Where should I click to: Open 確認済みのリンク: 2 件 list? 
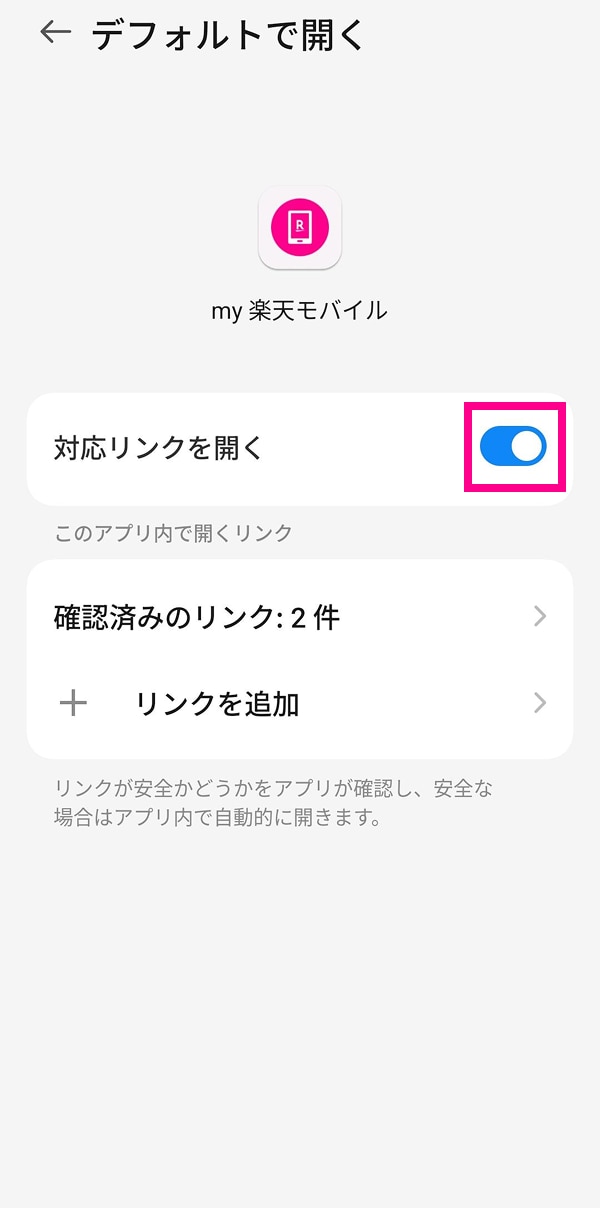(299, 617)
